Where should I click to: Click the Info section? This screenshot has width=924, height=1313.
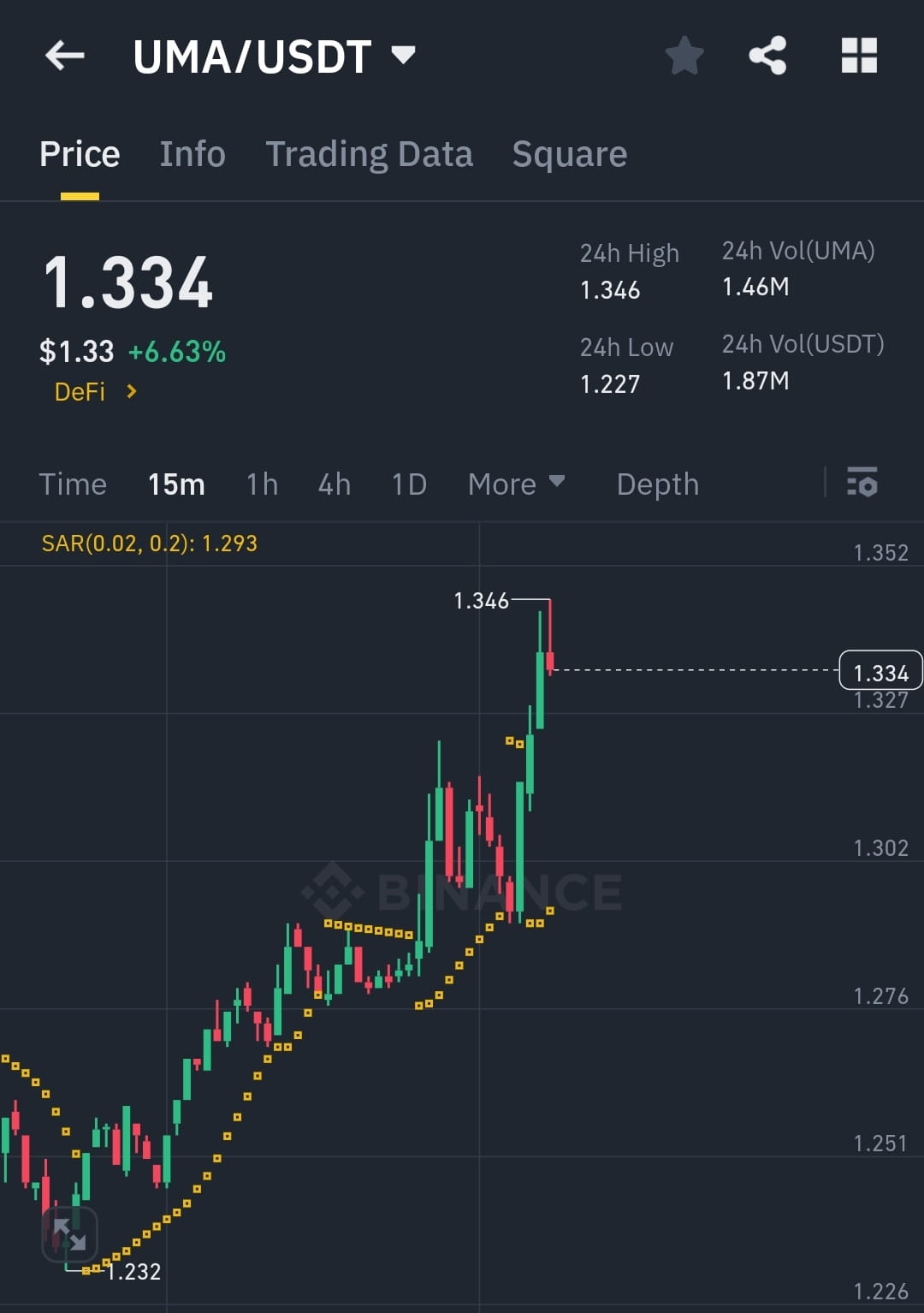click(192, 154)
